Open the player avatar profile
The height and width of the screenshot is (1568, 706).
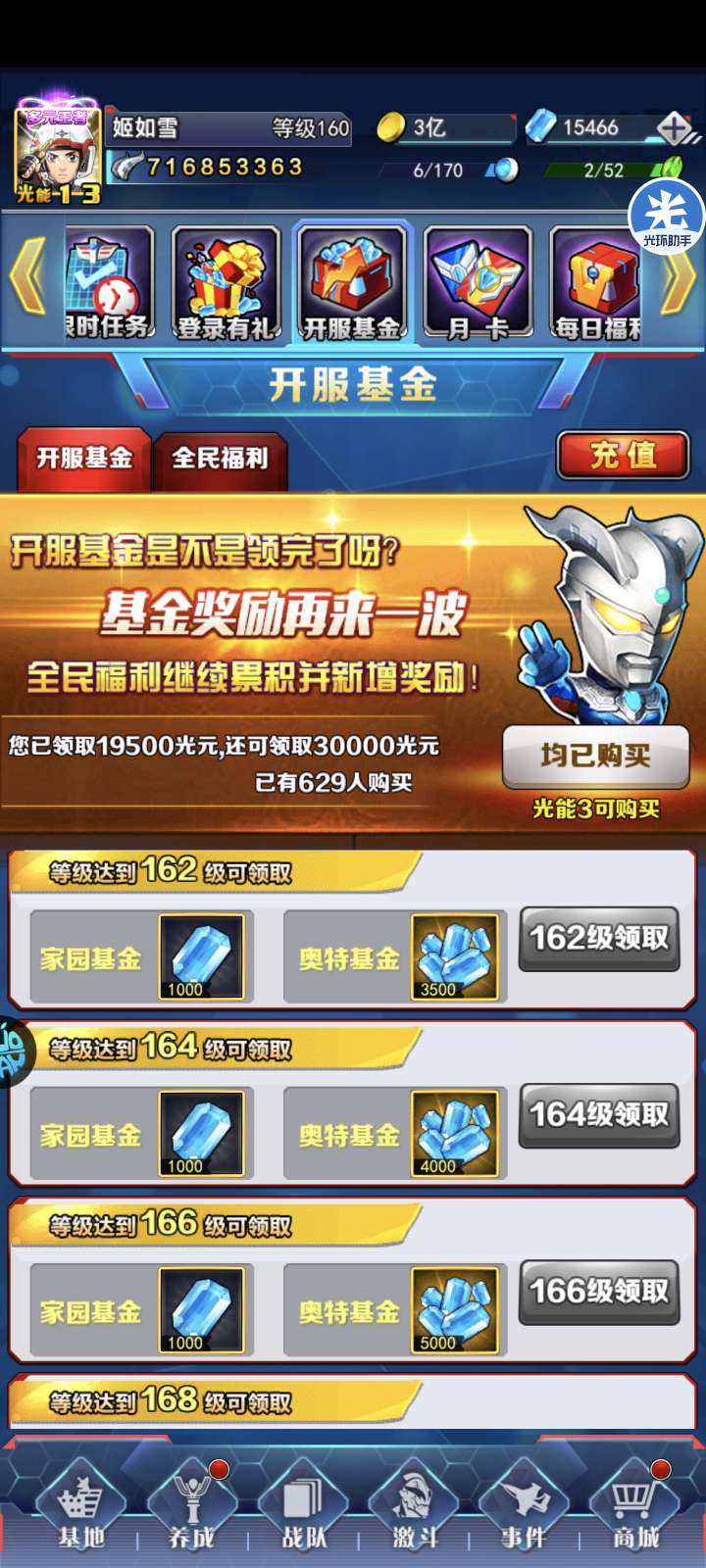(57, 155)
